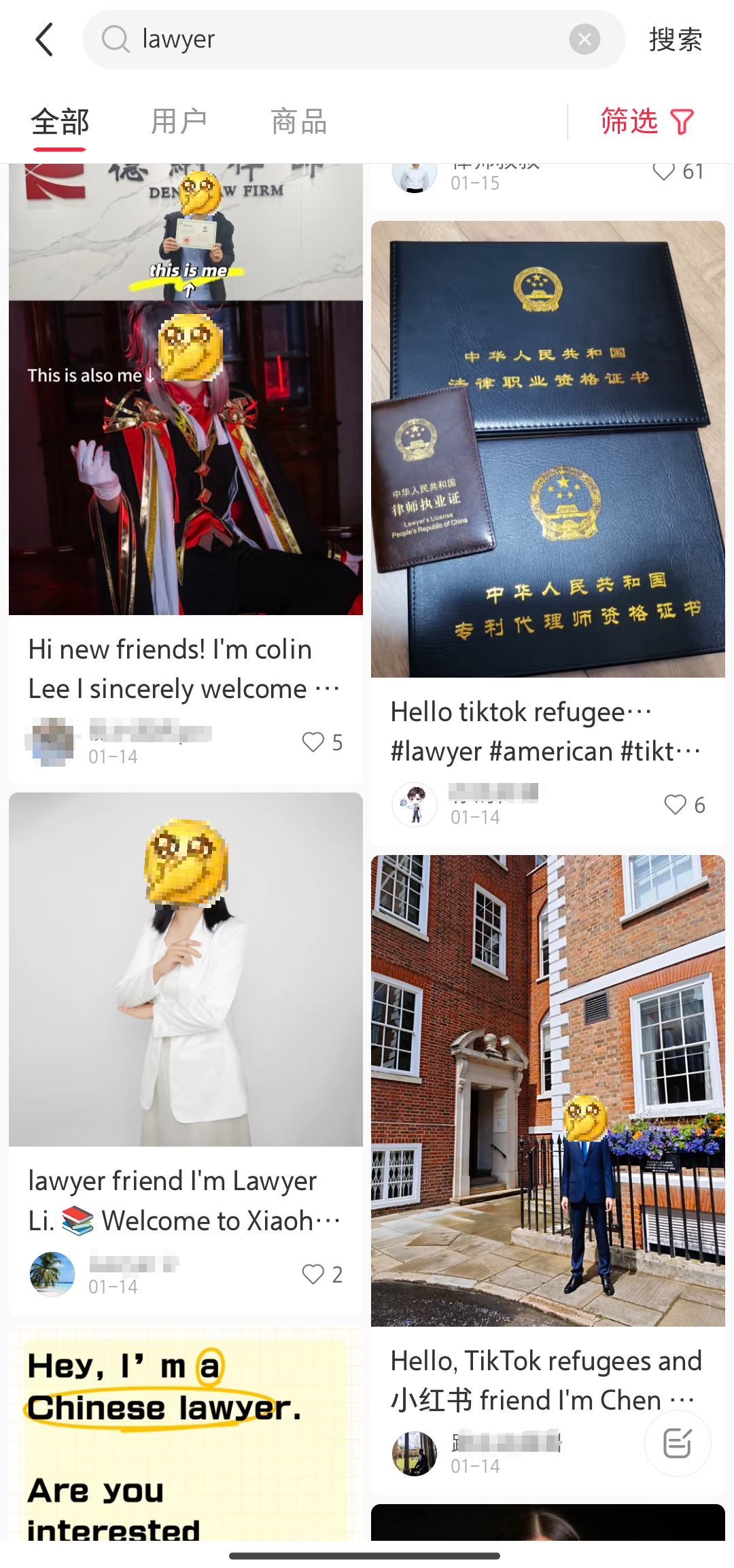Open the 筛选 filter options

click(647, 122)
